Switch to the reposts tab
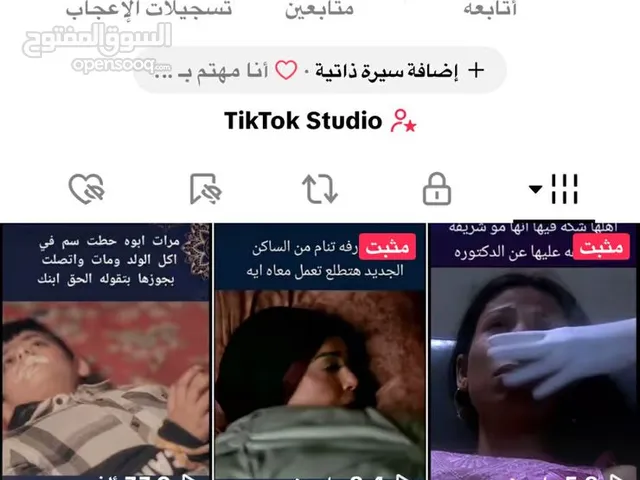Image resolution: width=640 pixels, height=480 pixels. coord(320,187)
